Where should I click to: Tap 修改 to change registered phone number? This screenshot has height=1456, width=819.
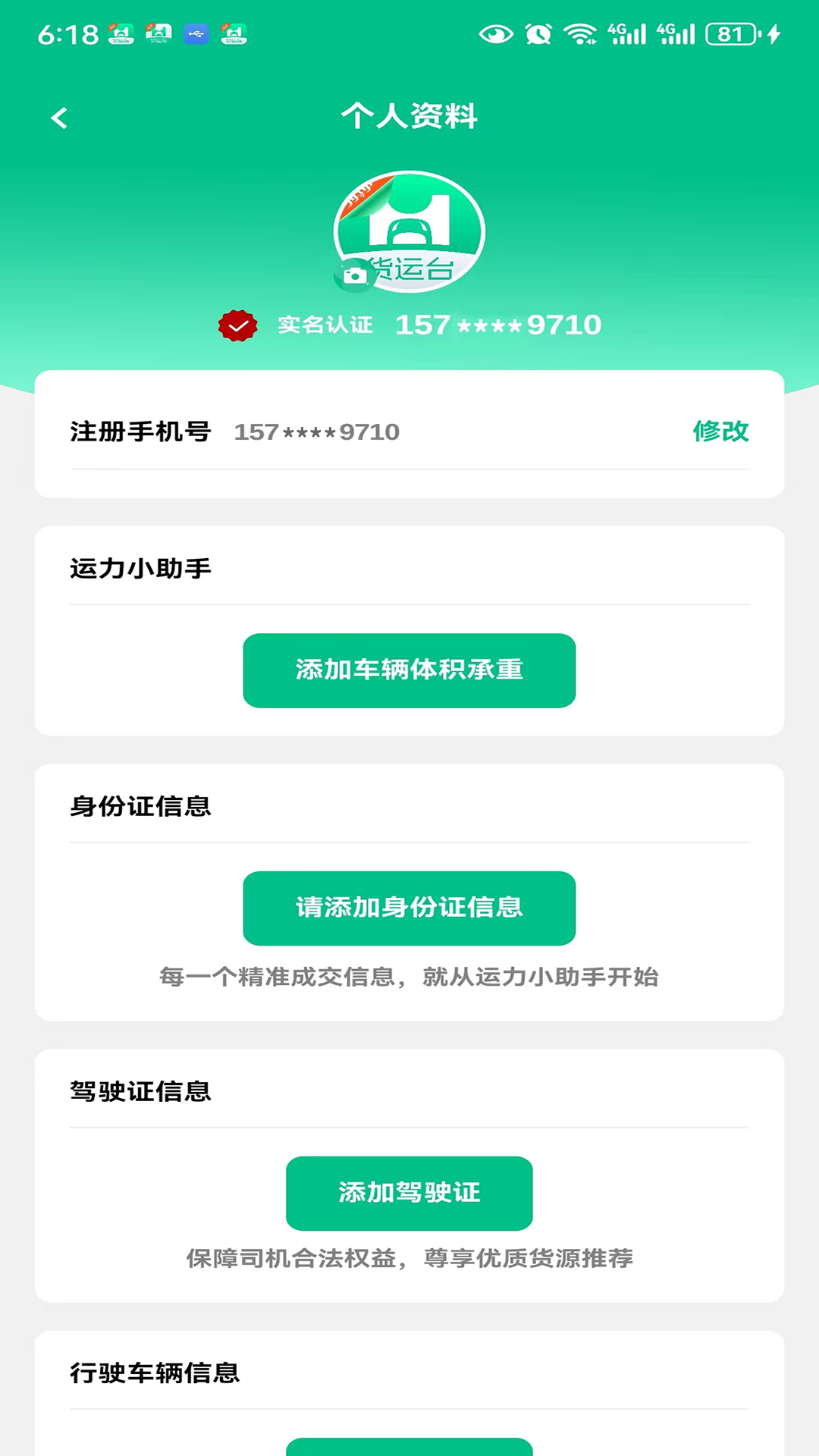pyautogui.click(x=720, y=431)
